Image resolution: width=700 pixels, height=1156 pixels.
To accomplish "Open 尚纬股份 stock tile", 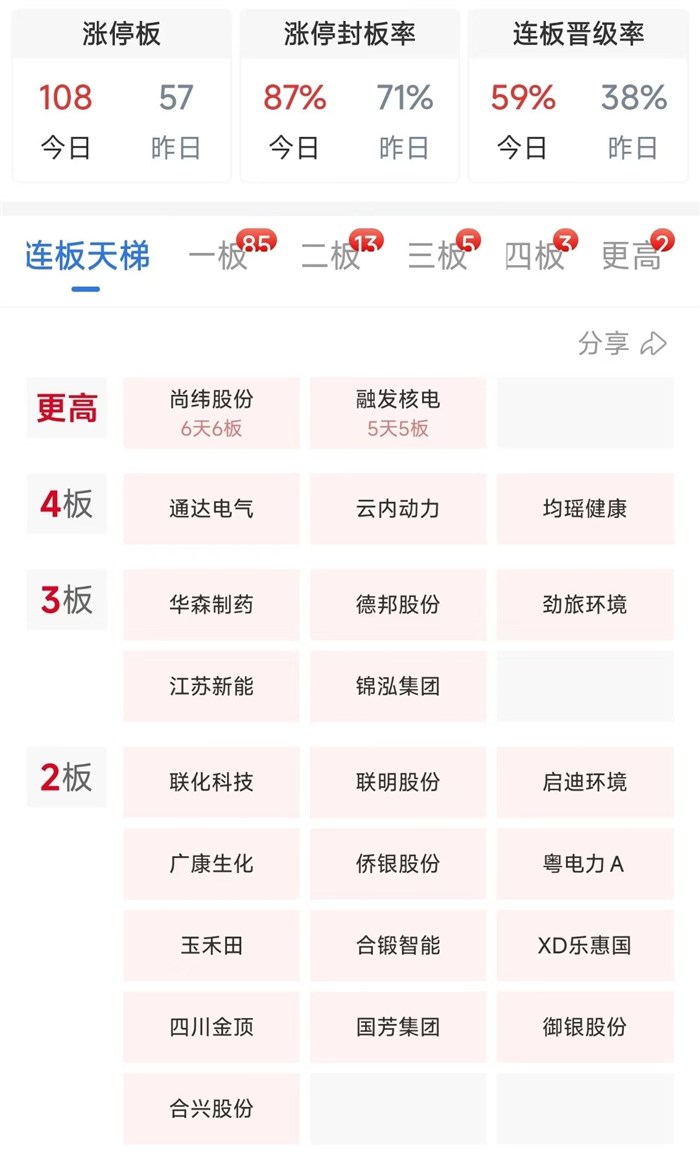I will tap(211, 412).
